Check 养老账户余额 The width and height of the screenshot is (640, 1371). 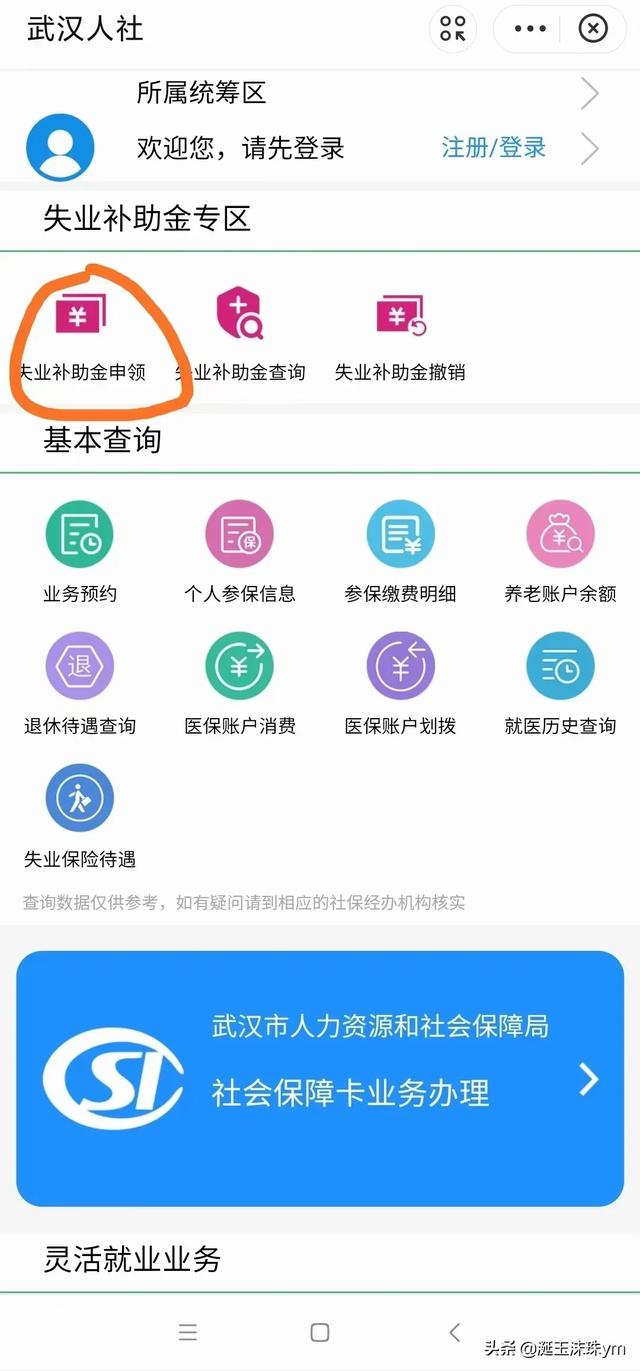[x=560, y=552]
